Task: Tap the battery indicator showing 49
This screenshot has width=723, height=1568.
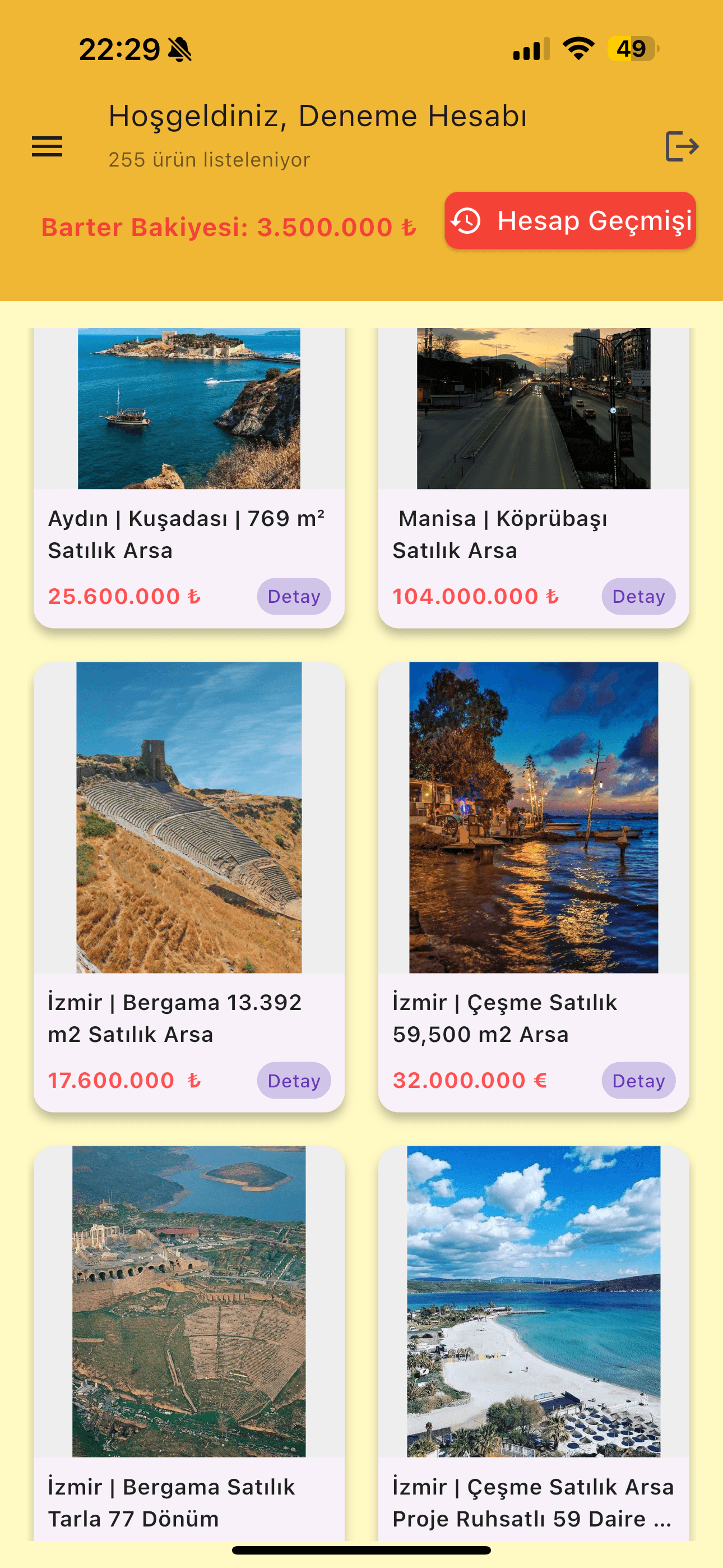Action: coord(632,49)
